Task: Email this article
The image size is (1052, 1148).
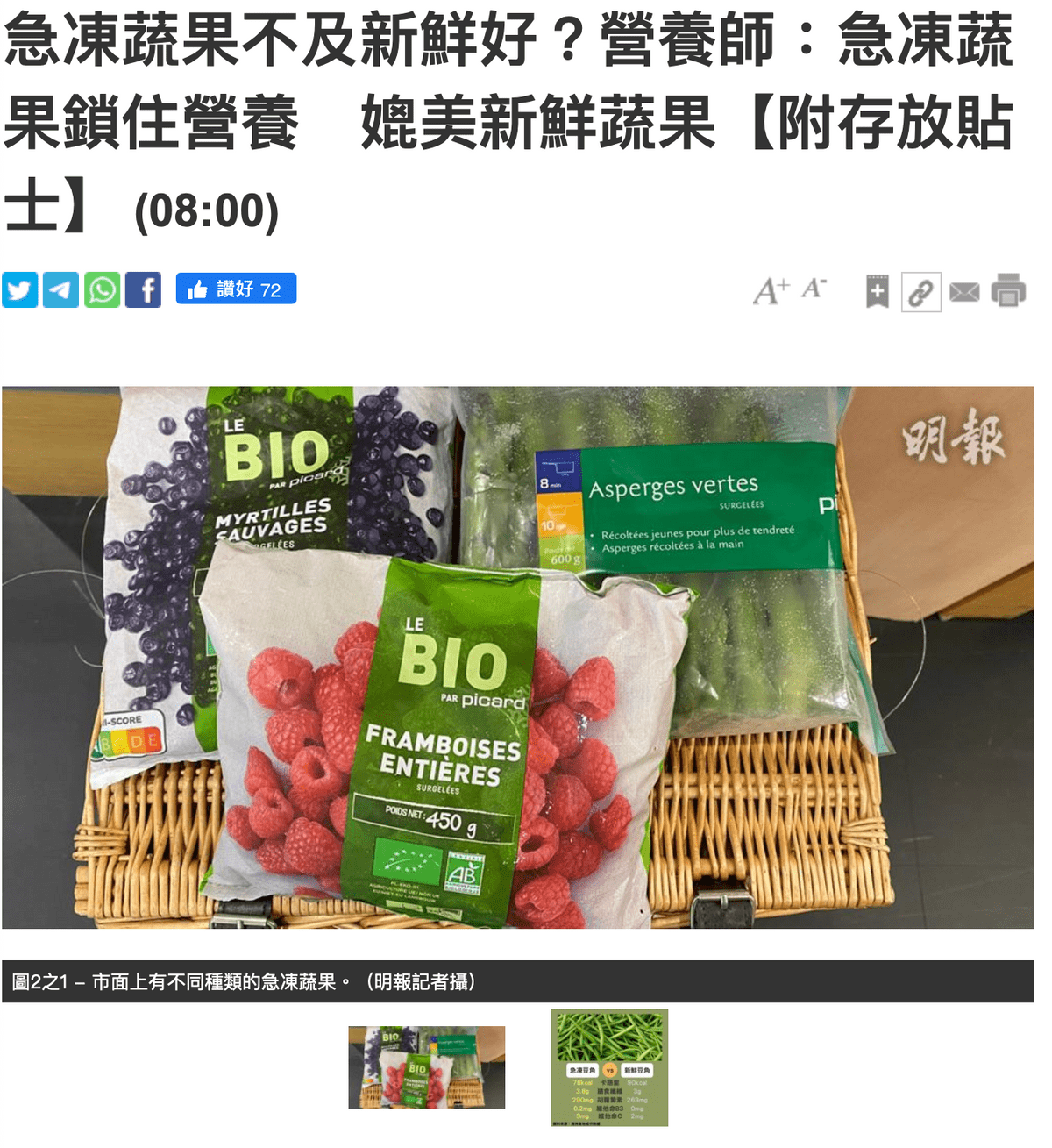Action: [964, 292]
